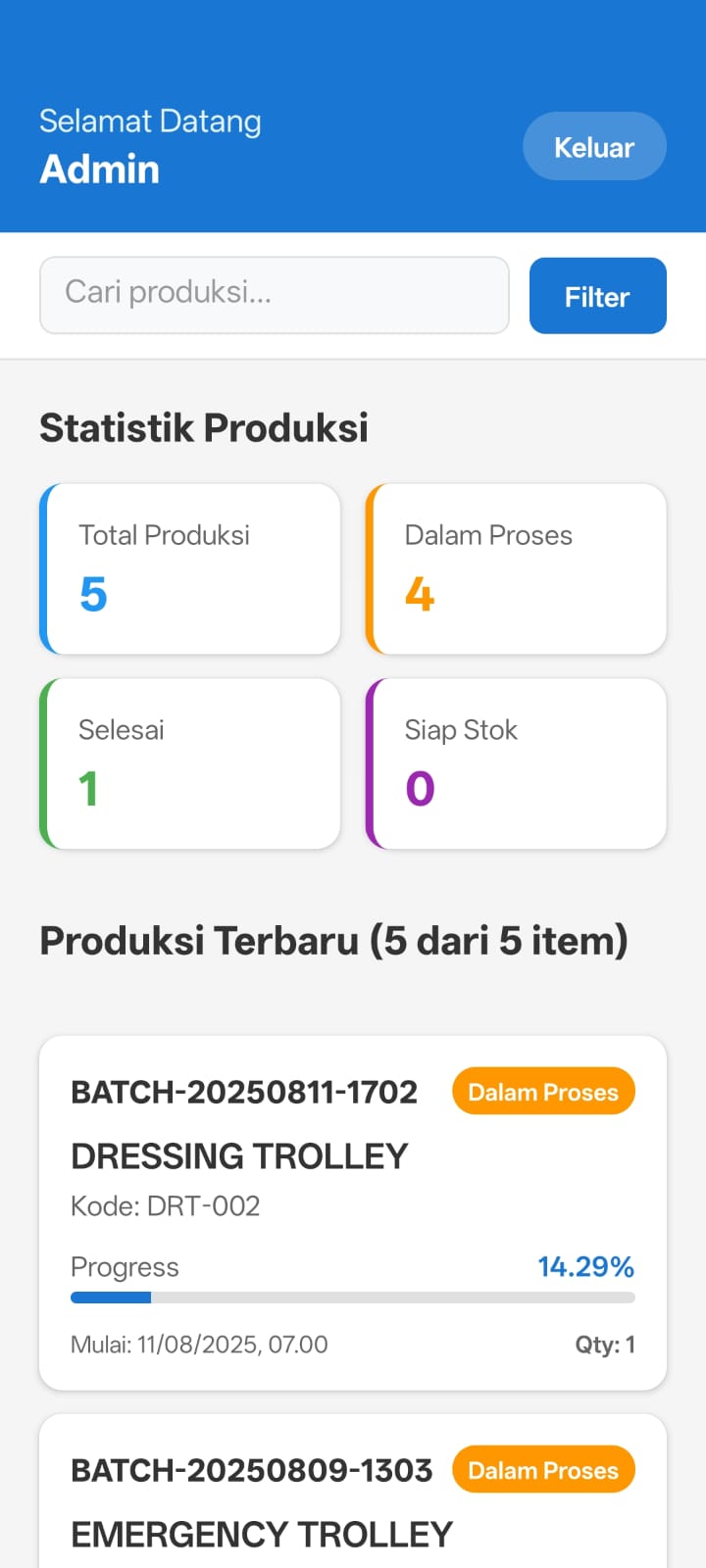Click the 14.29% progress bar

point(352,1297)
